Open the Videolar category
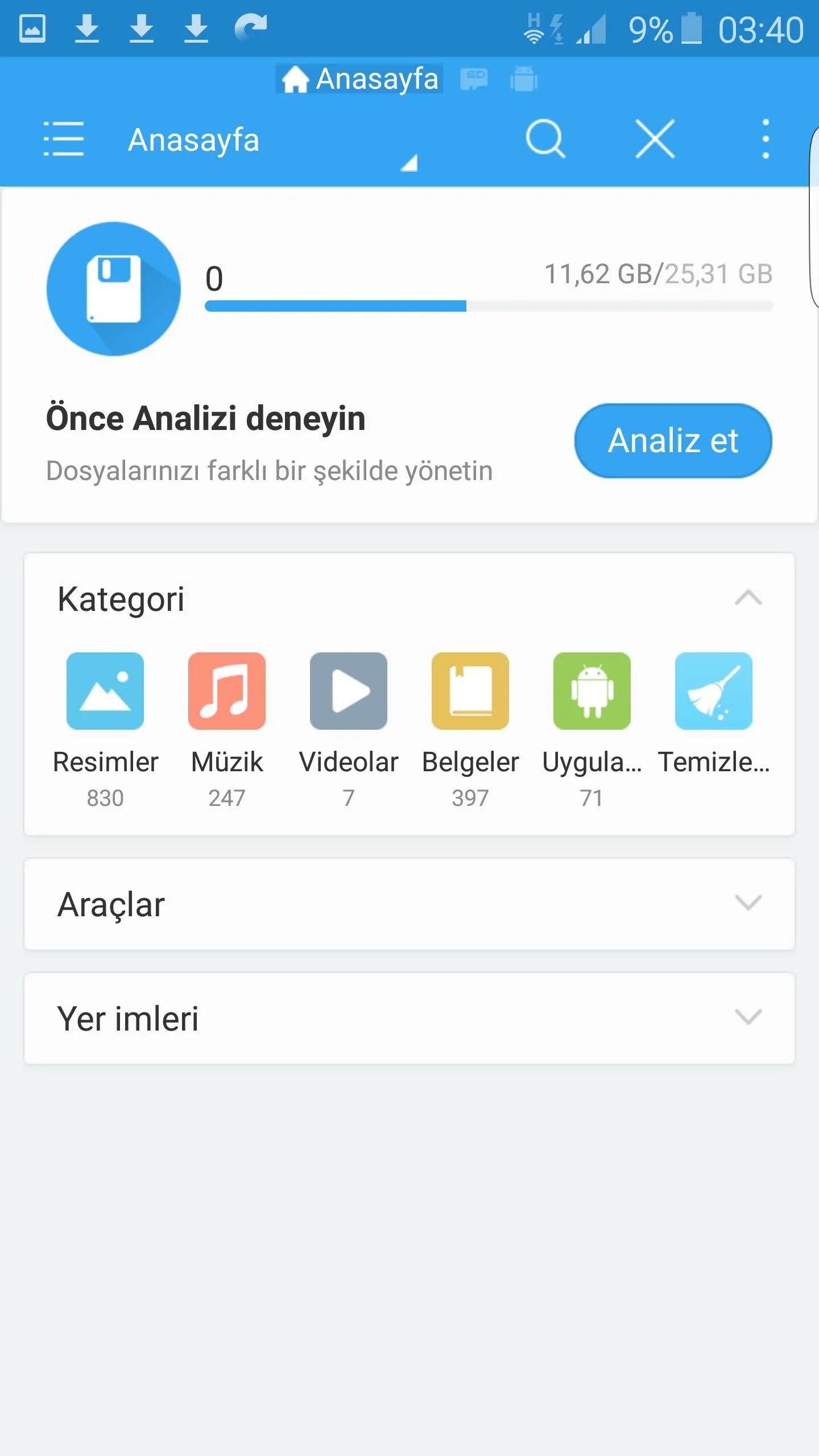Screen dimensions: 819x1456 point(349,730)
